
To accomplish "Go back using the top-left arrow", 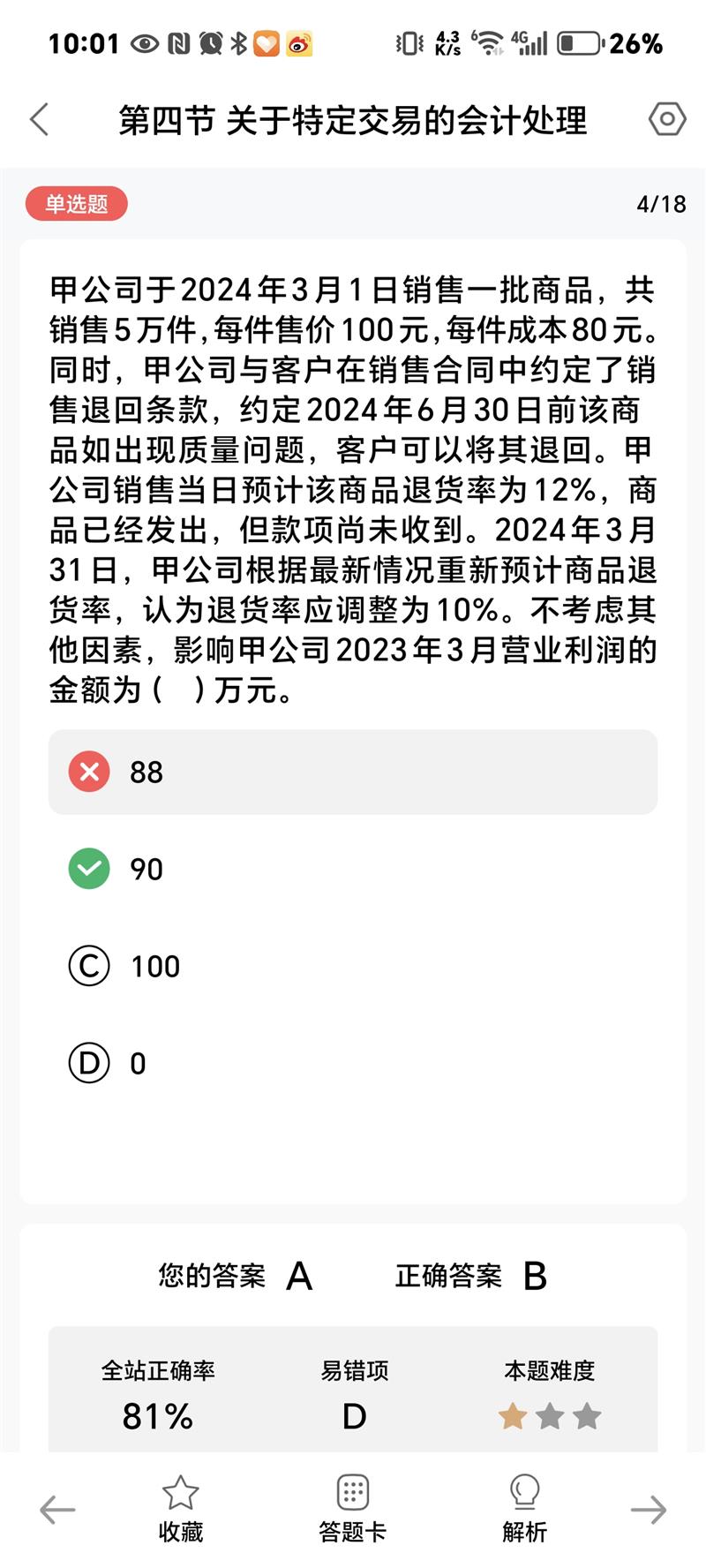I will [x=40, y=119].
